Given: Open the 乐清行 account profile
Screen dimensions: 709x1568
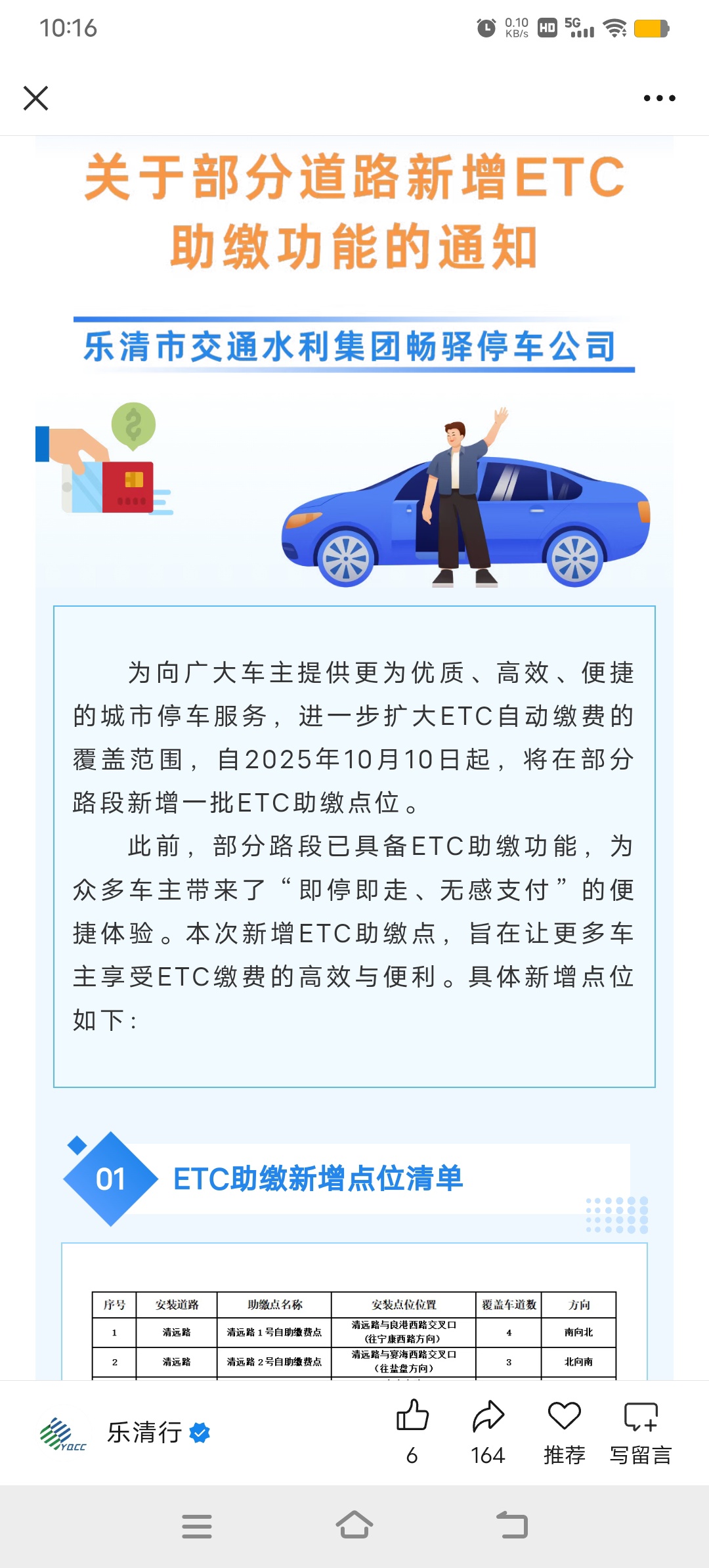Looking at the screenshot, I should 144,1432.
